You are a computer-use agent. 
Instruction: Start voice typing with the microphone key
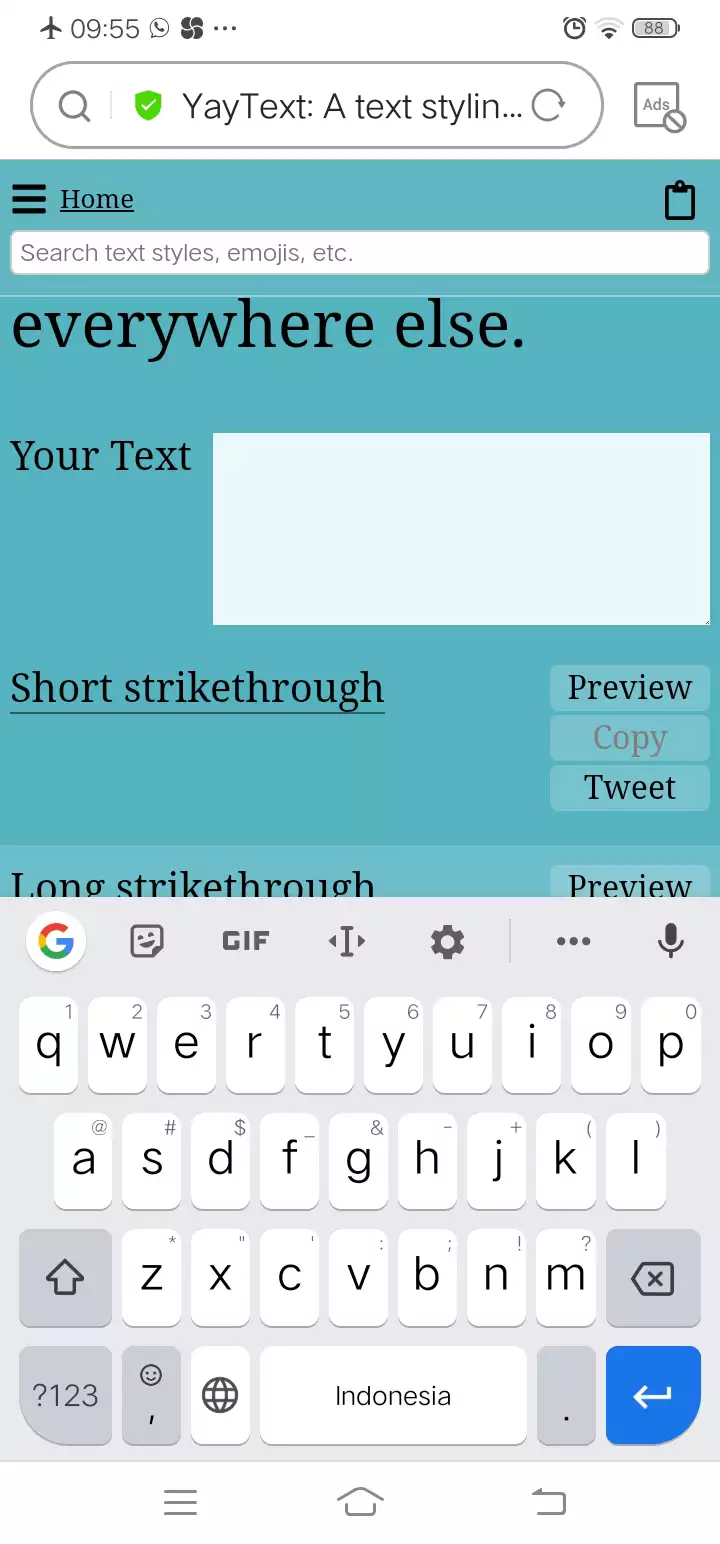pyautogui.click(x=671, y=941)
